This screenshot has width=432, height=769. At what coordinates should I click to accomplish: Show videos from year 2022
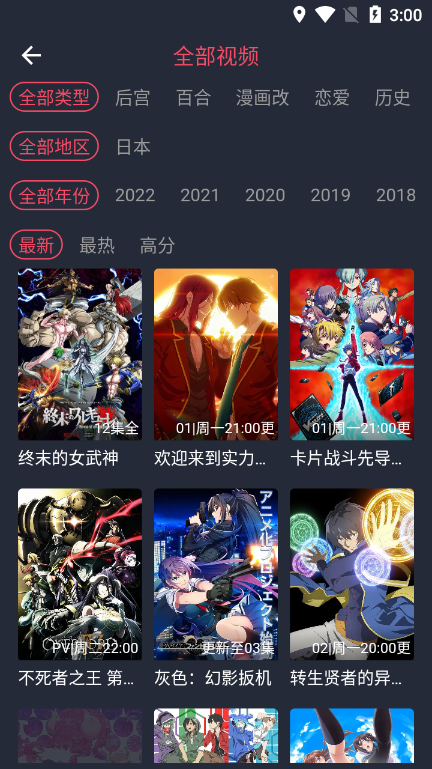(135, 195)
